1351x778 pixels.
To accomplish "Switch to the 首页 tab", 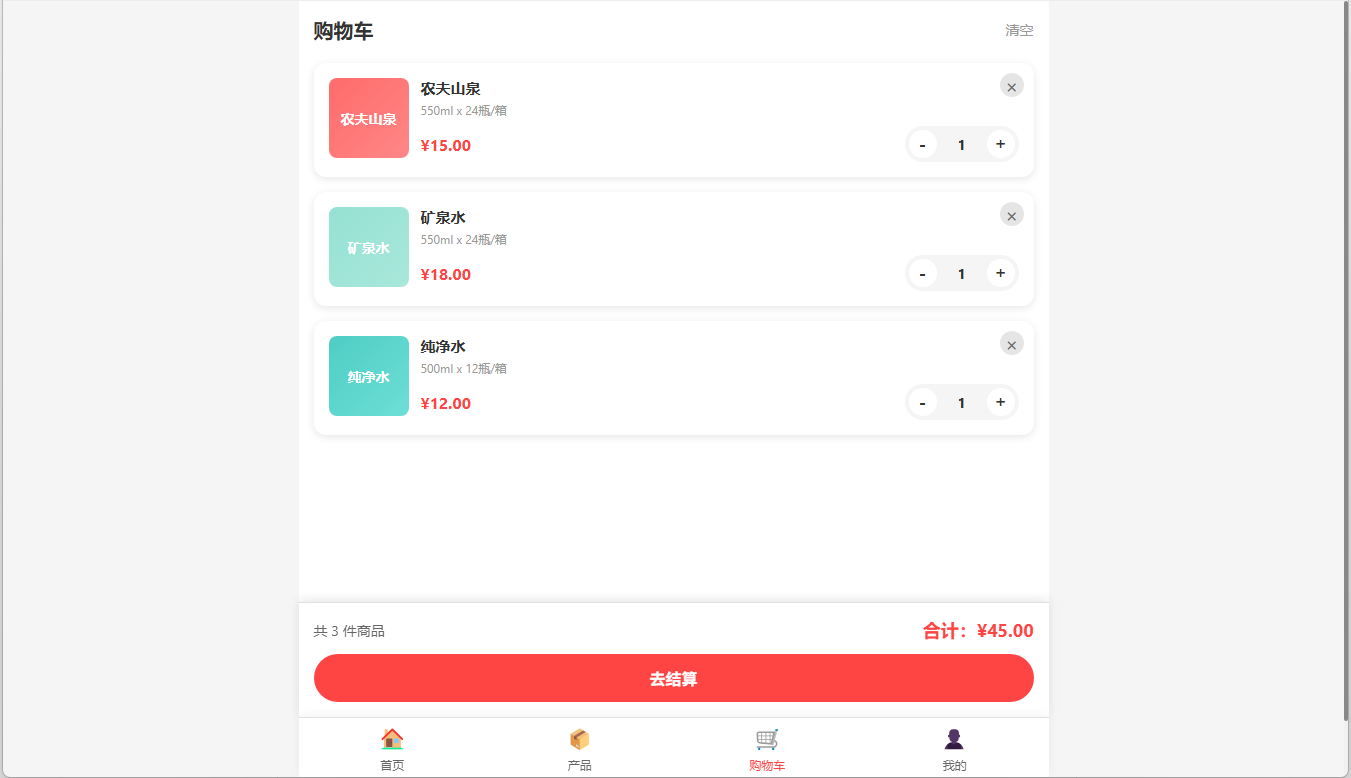I will [x=392, y=750].
